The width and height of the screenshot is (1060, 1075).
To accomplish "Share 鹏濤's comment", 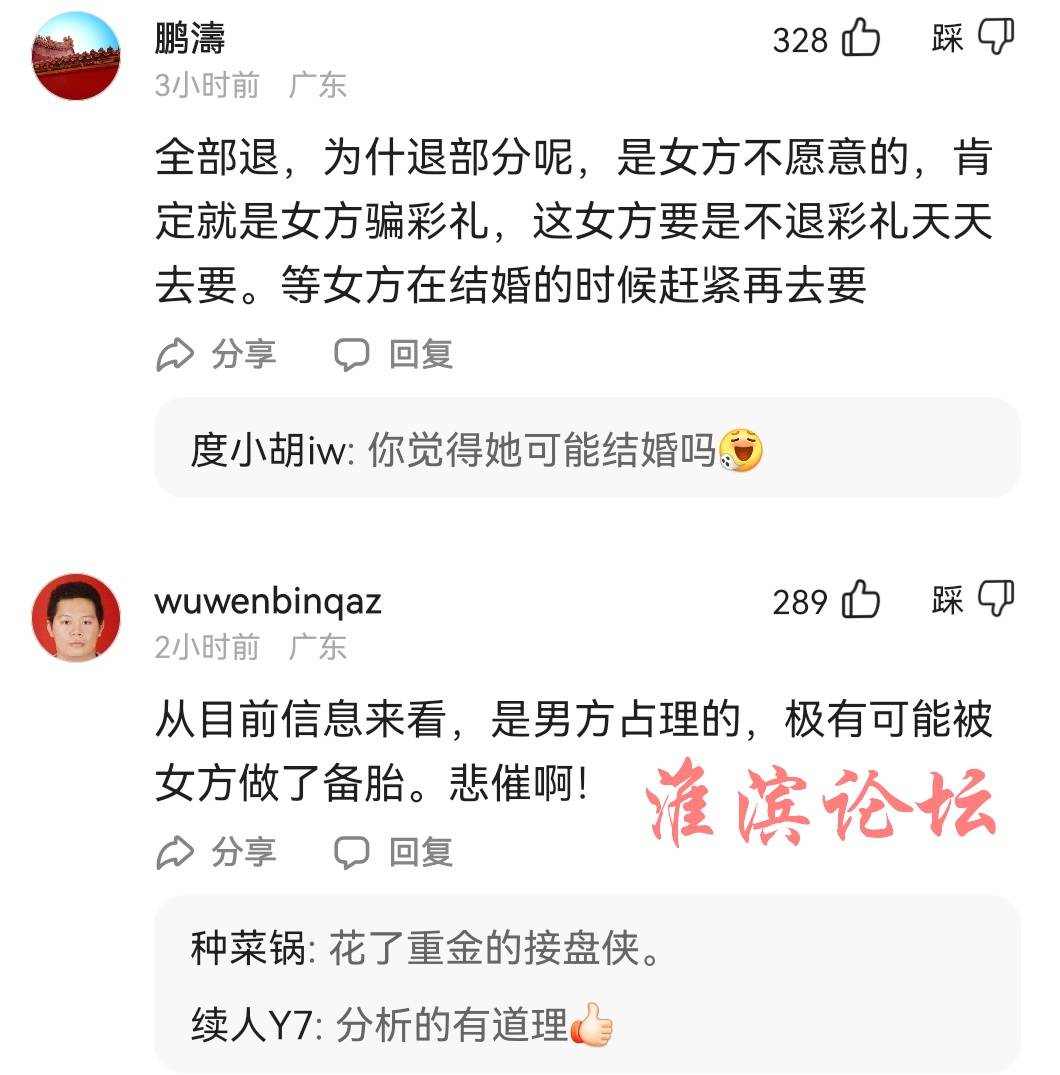I will click(216, 354).
